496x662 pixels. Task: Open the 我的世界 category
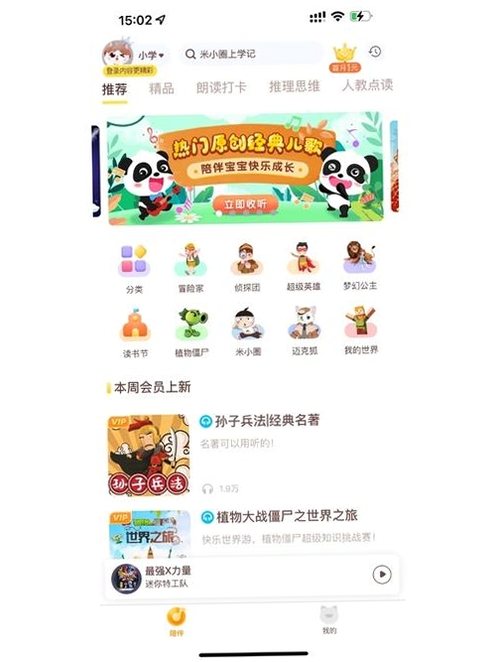(361, 330)
